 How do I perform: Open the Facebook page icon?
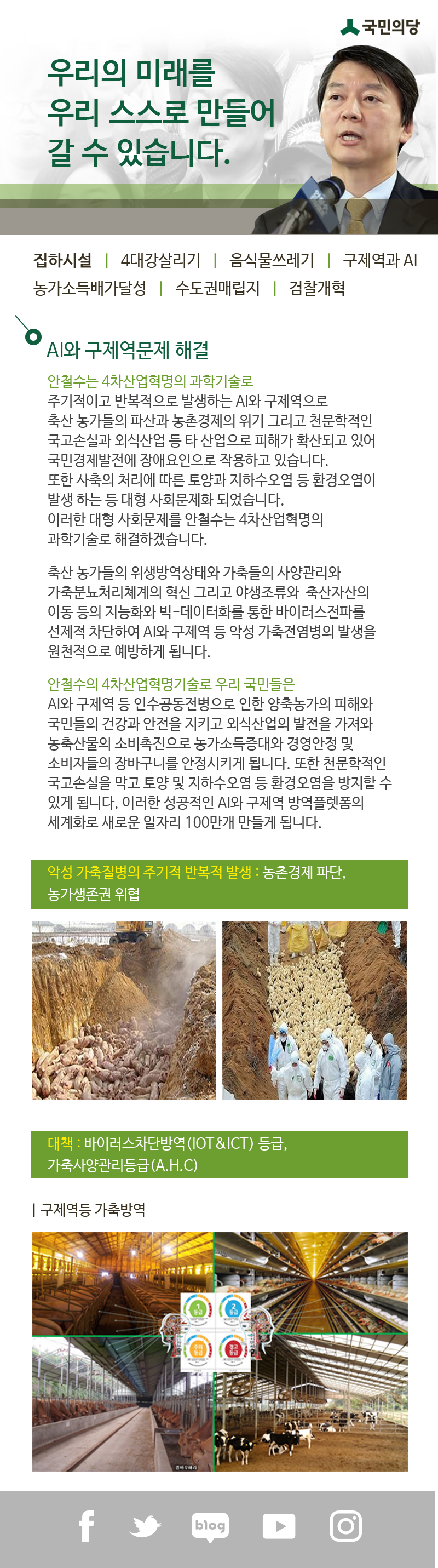(x=87, y=1525)
